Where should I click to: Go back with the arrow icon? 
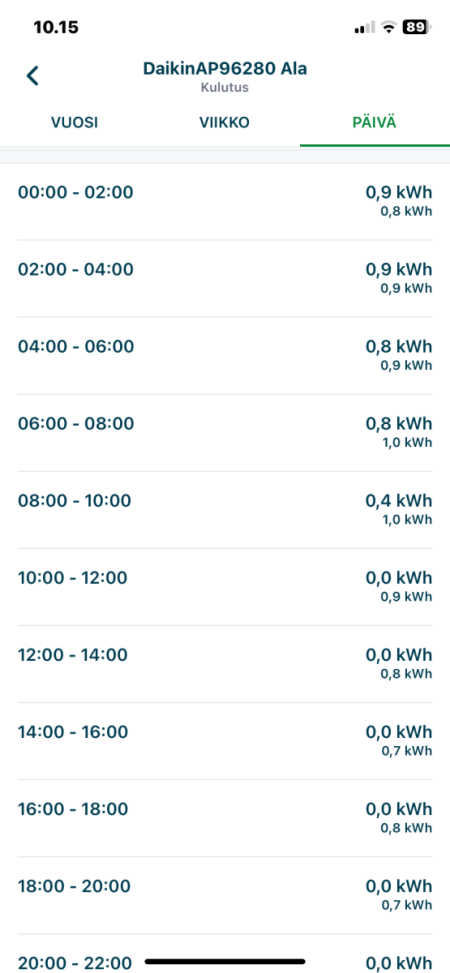pyautogui.click(x=32, y=76)
